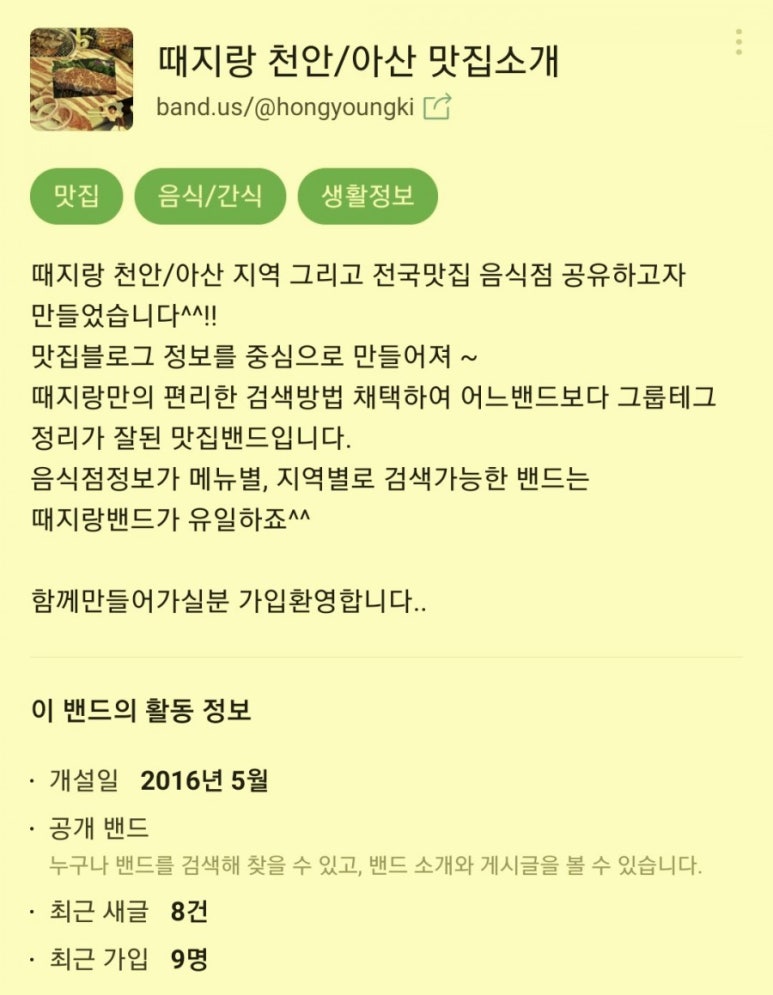Select the 음식/간식 tag chip

210,196
